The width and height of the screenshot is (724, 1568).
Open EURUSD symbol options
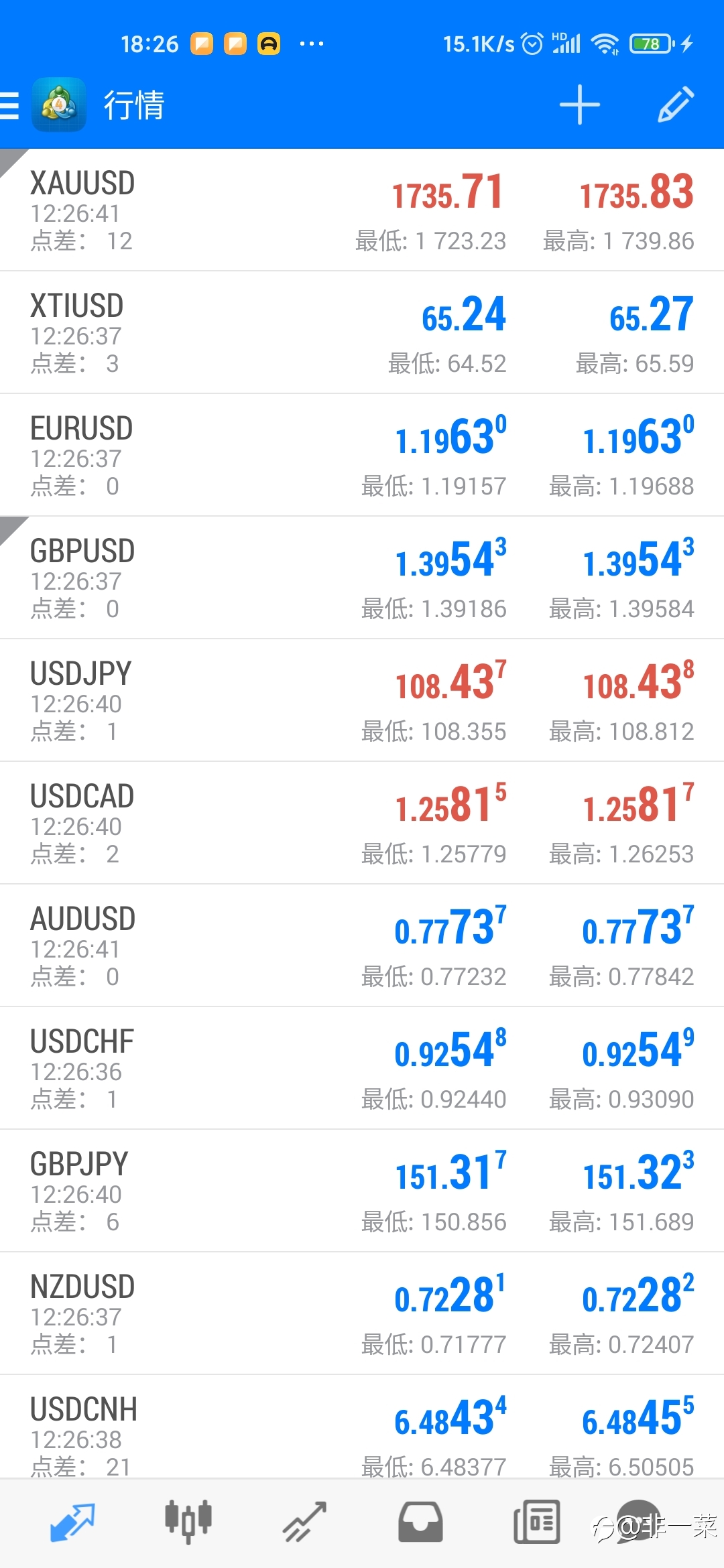click(x=362, y=455)
